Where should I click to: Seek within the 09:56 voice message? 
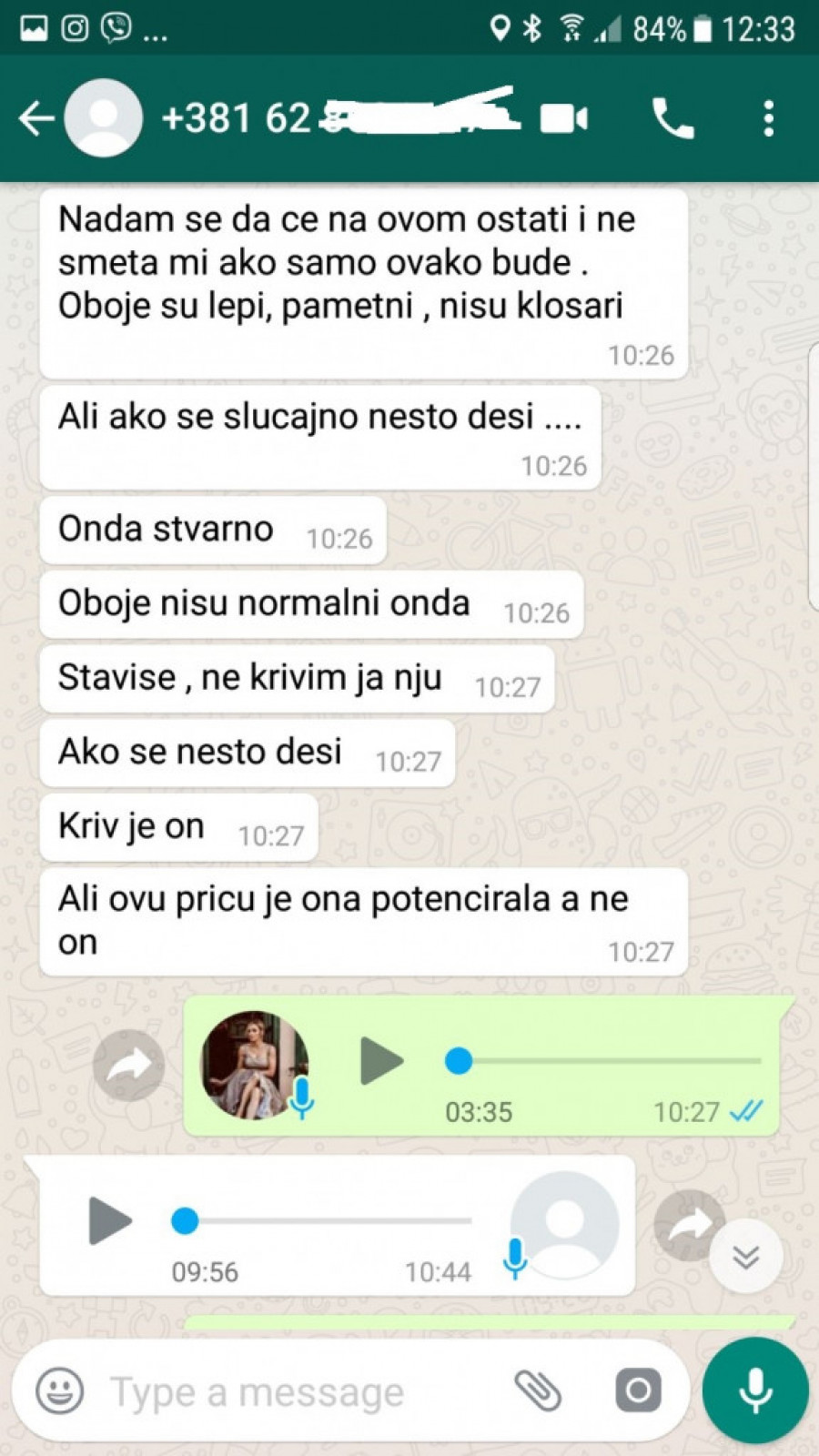pyautogui.click(x=328, y=1221)
